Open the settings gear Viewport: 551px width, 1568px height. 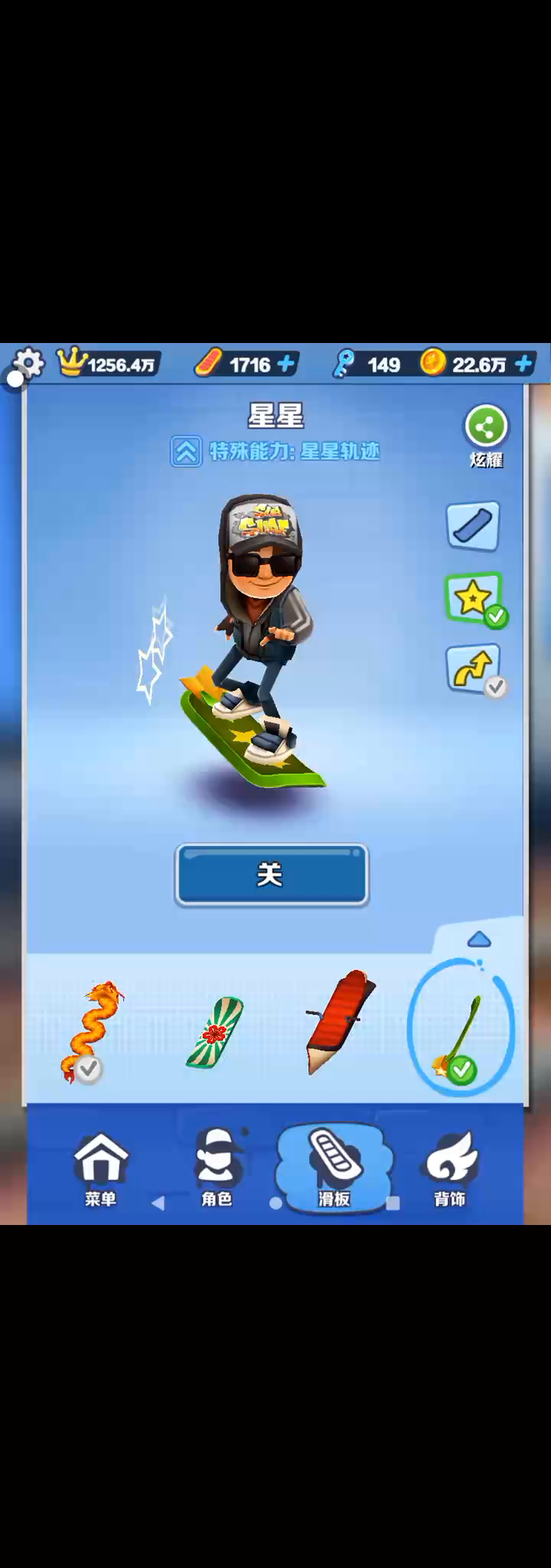click(28, 364)
